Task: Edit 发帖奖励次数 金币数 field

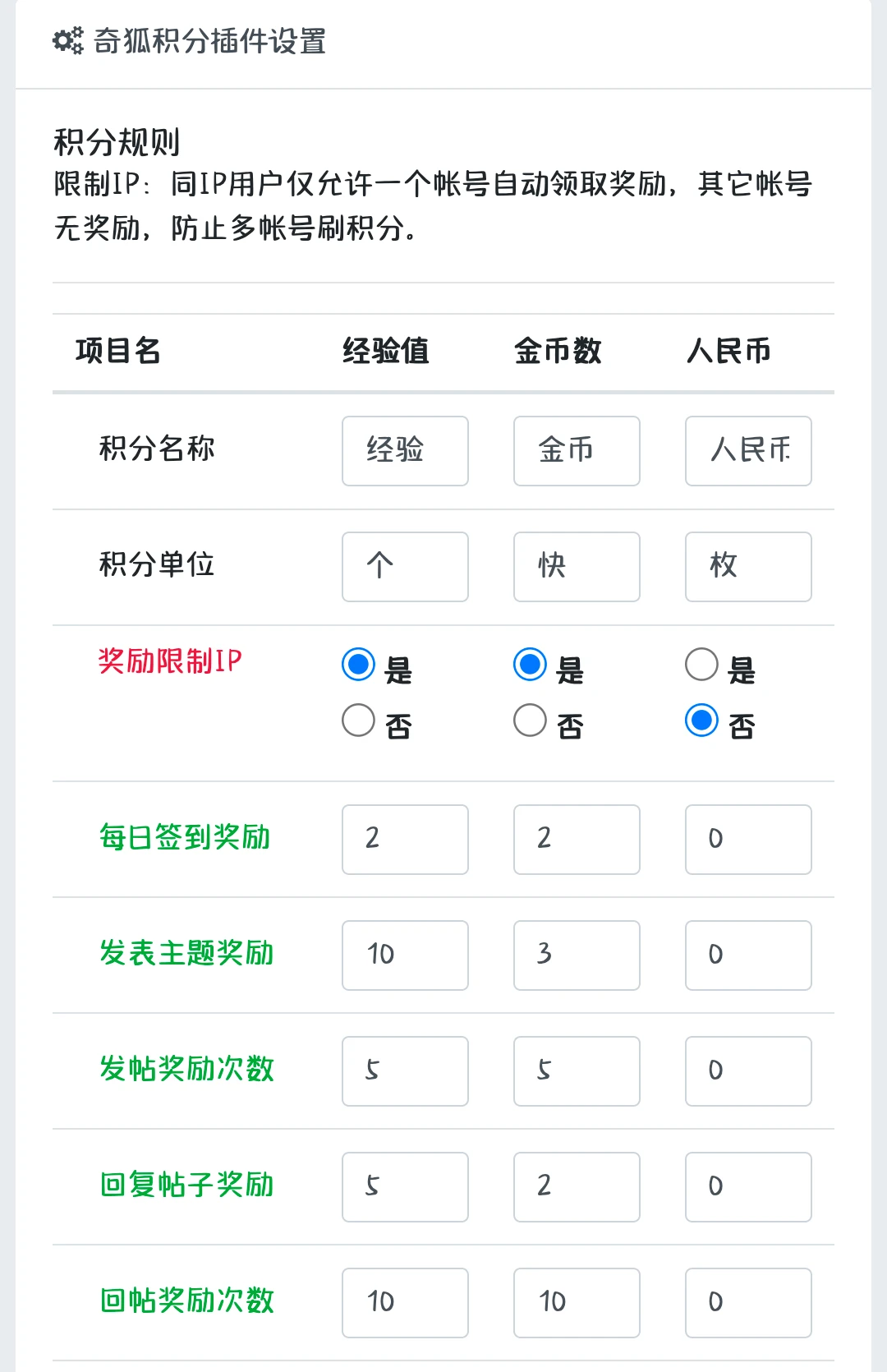Action: (x=577, y=1071)
